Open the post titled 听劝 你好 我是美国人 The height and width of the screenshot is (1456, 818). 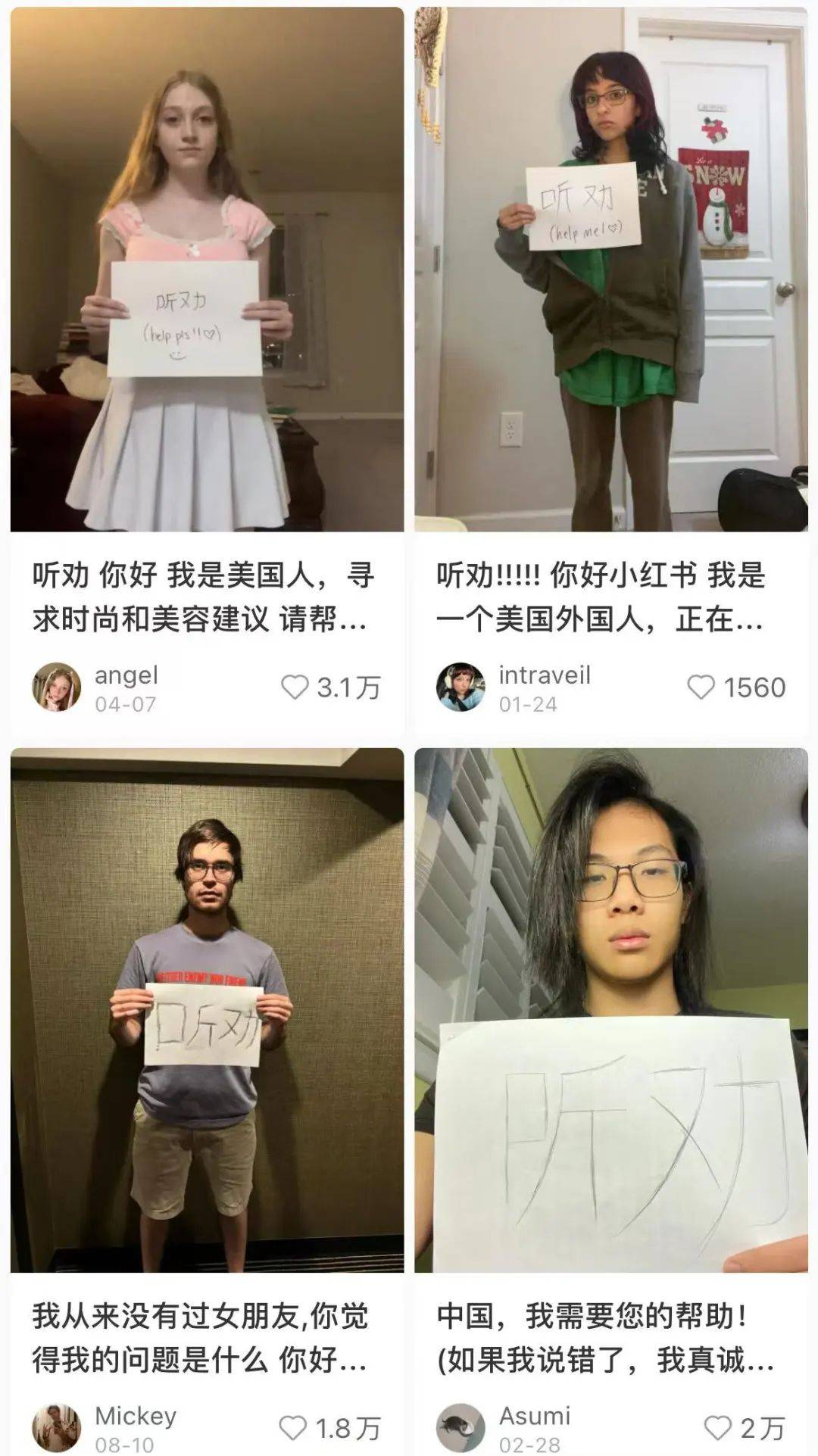tap(203, 597)
